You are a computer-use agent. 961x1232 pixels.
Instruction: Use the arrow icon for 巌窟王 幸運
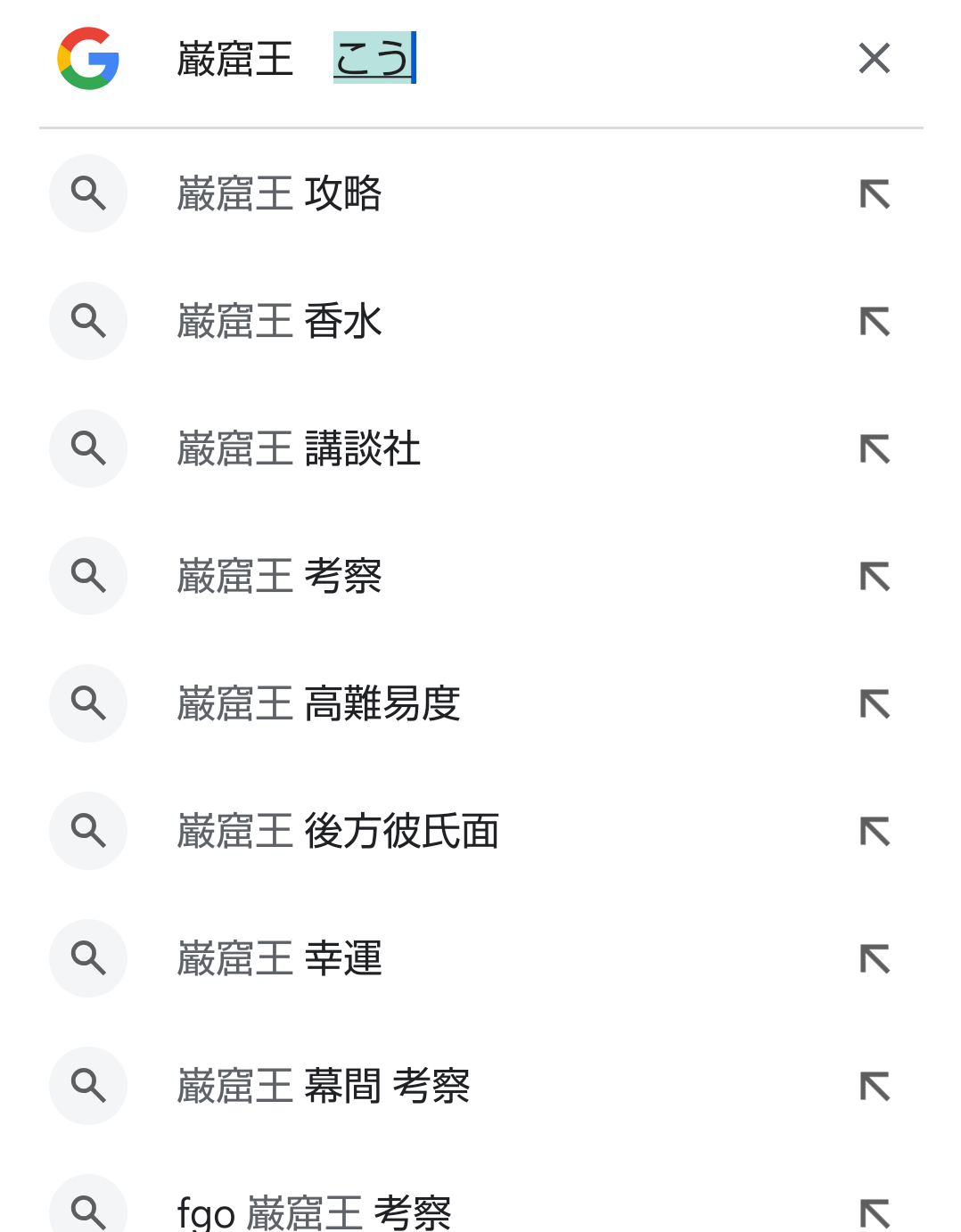tap(875, 958)
